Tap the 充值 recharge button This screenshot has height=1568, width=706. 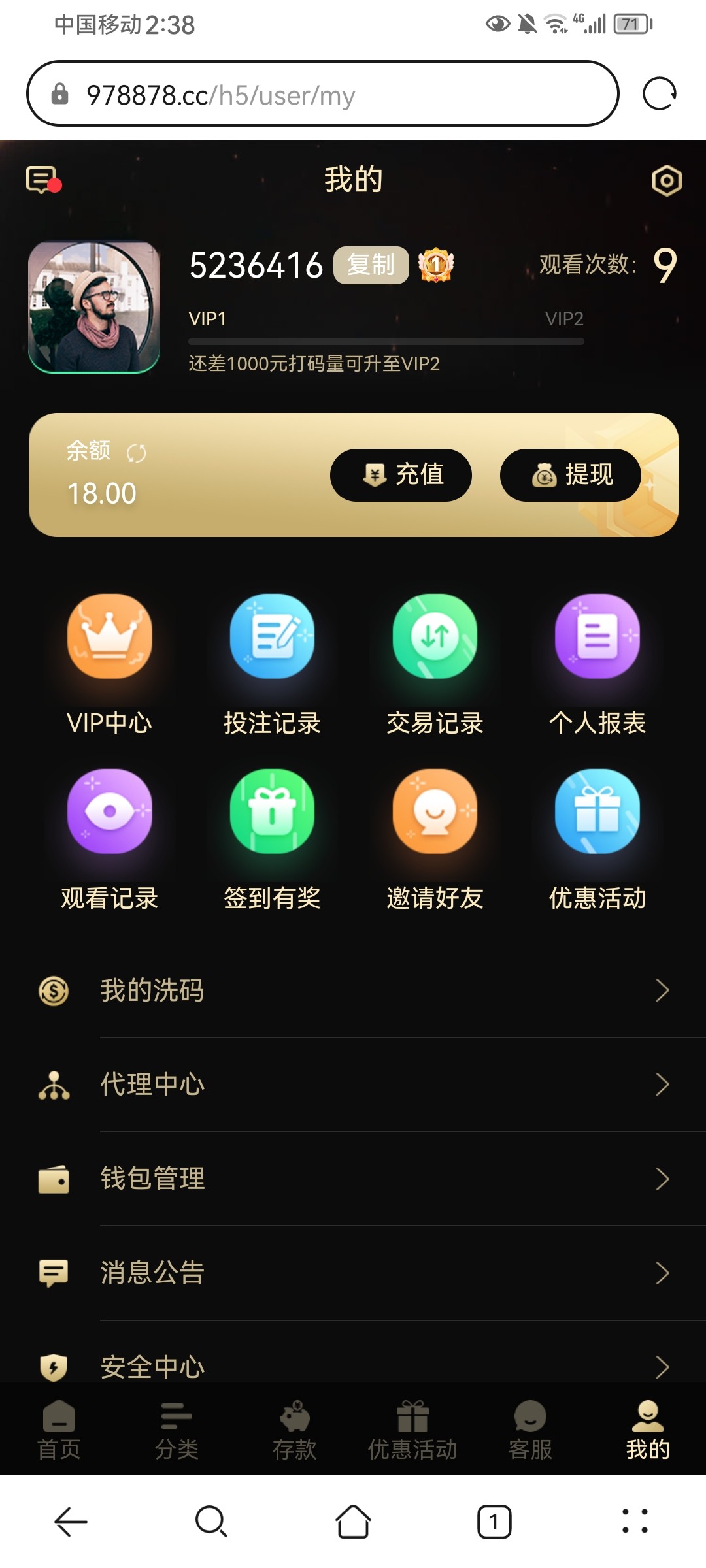[401, 475]
